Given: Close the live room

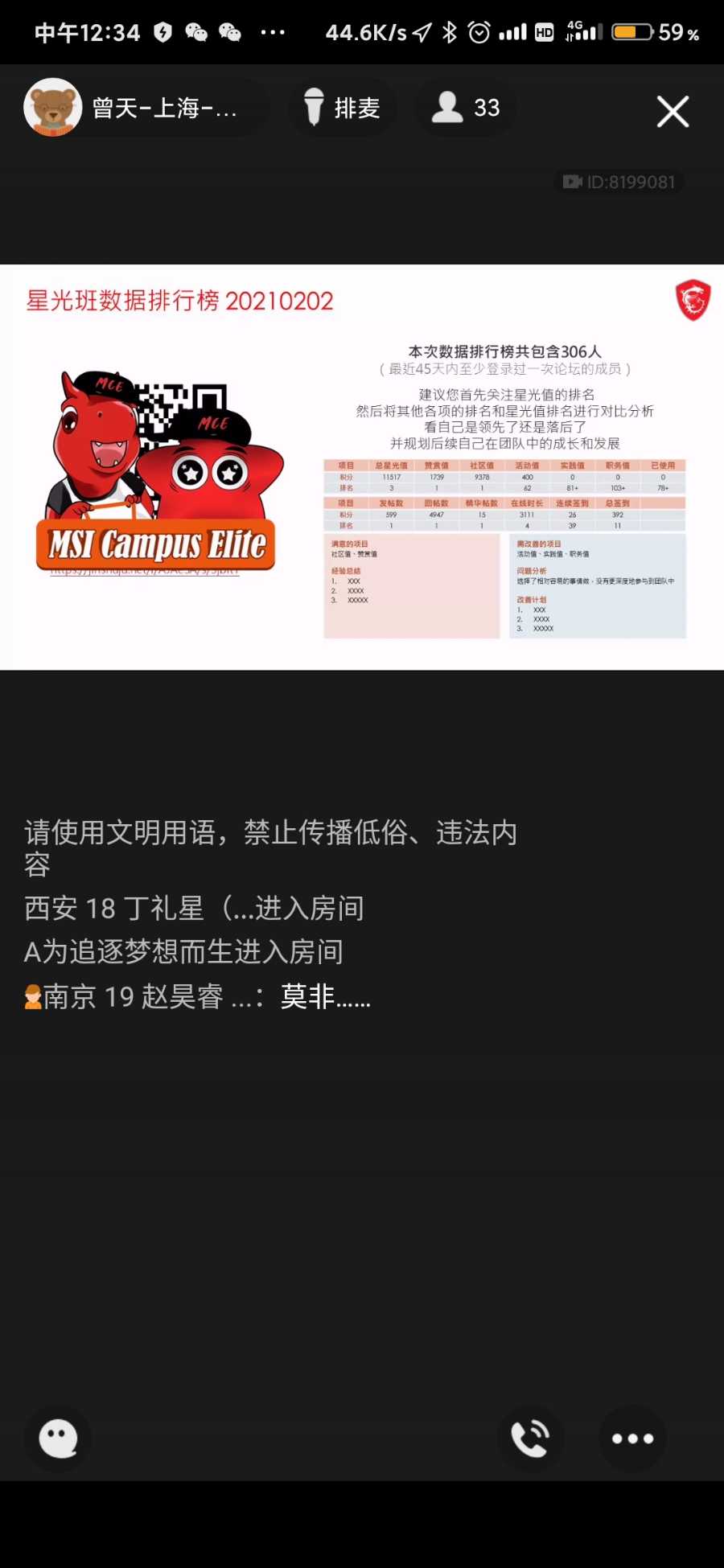Looking at the screenshot, I should pyautogui.click(x=673, y=112).
